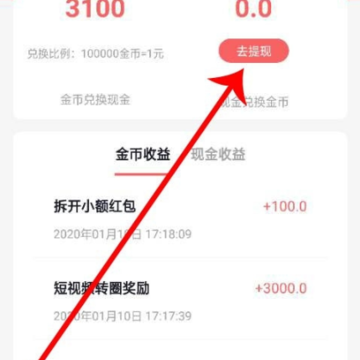Select 金币兑换现金 option
Screen dimensions: 360x360
pos(95,100)
